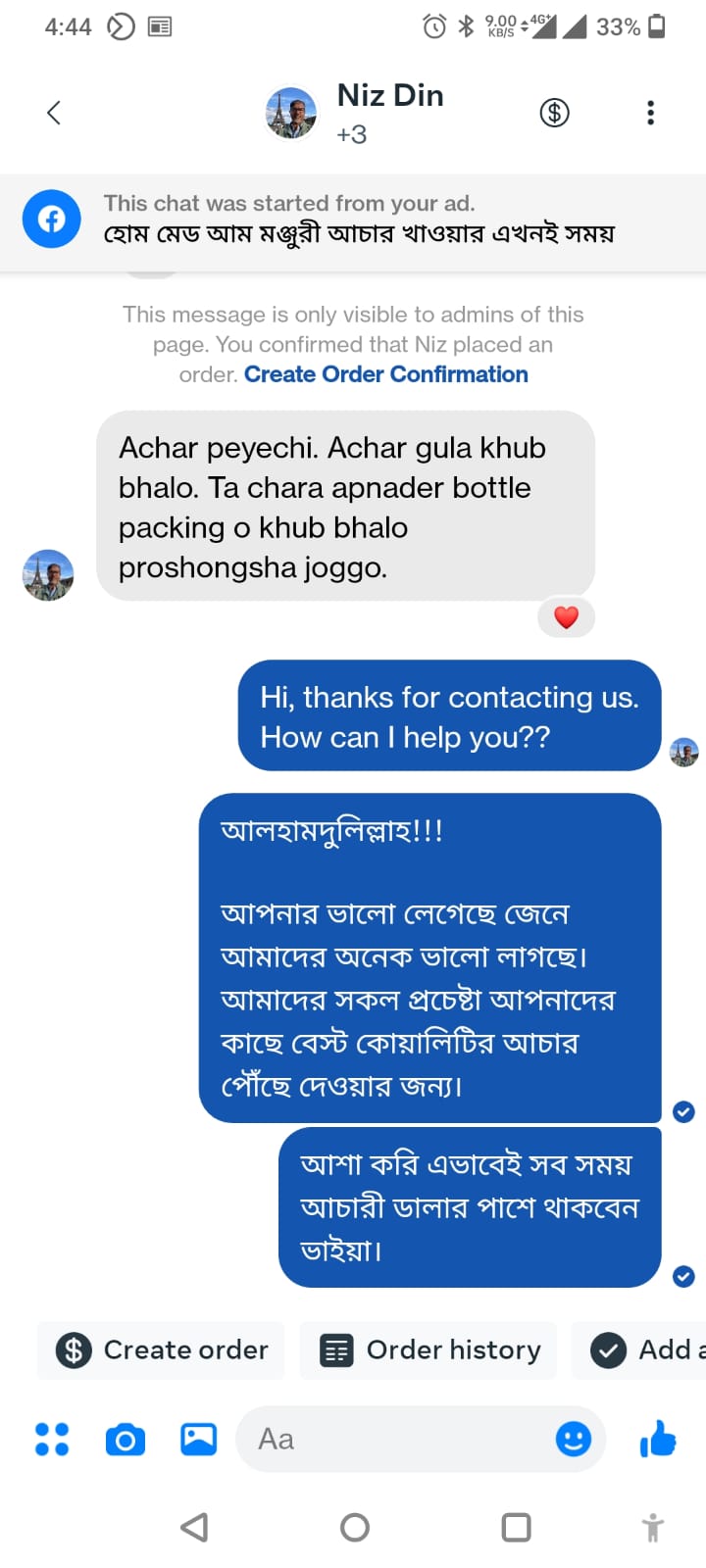Open the photo gallery picker
The width and height of the screenshot is (706, 1568).
click(198, 1439)
